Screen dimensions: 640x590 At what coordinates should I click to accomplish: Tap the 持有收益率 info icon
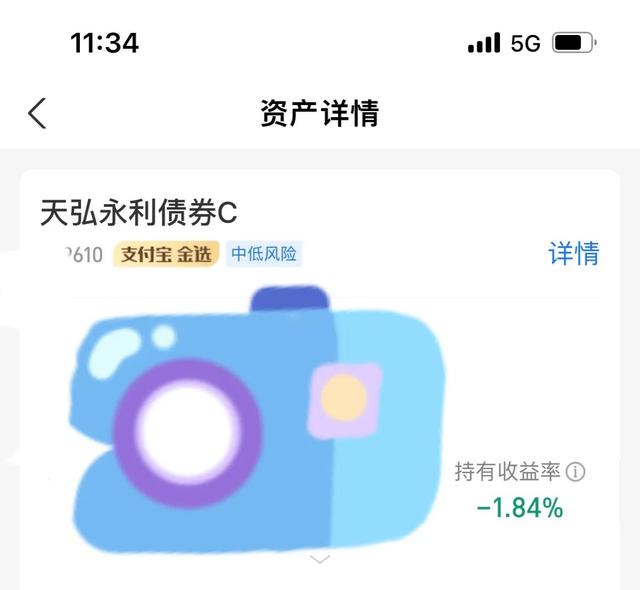click(x=576, y=471)
